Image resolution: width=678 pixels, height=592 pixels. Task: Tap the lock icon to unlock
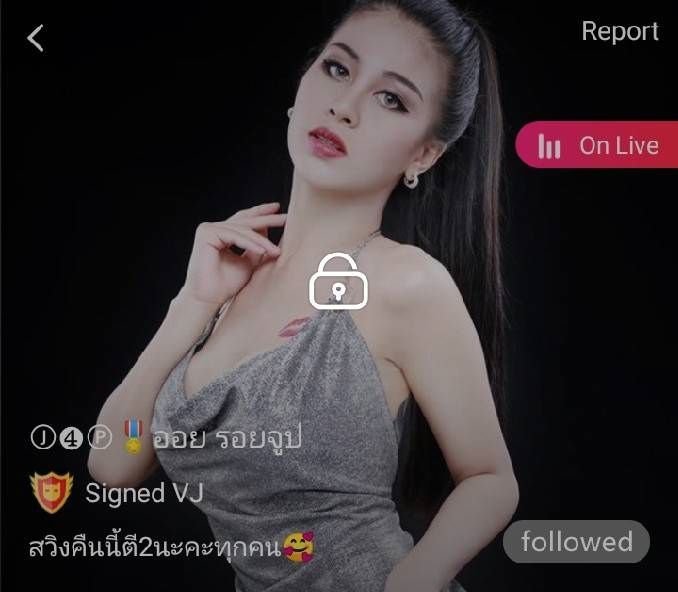pos(339,280)
